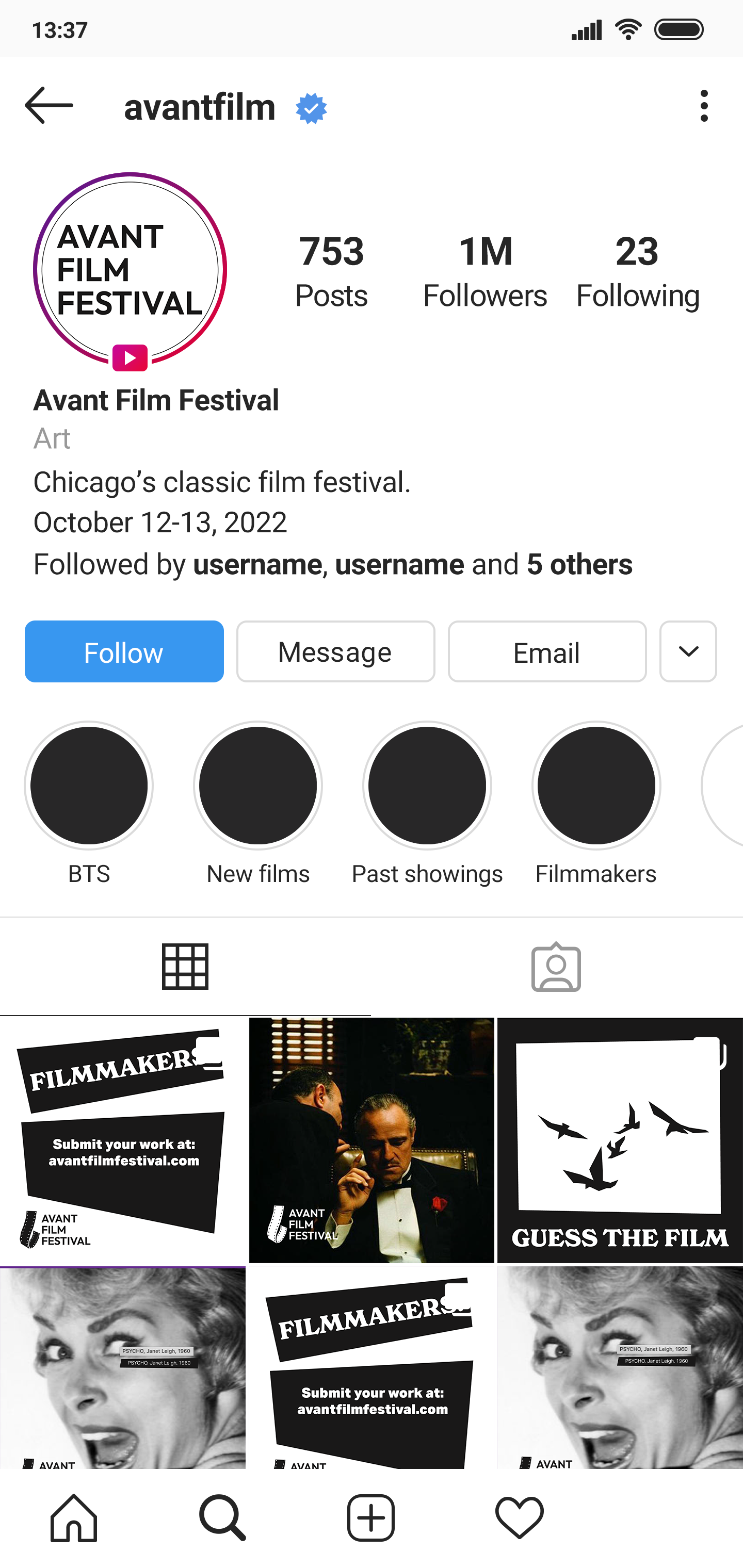Open the 23 Following list

(x=637, y=271)
